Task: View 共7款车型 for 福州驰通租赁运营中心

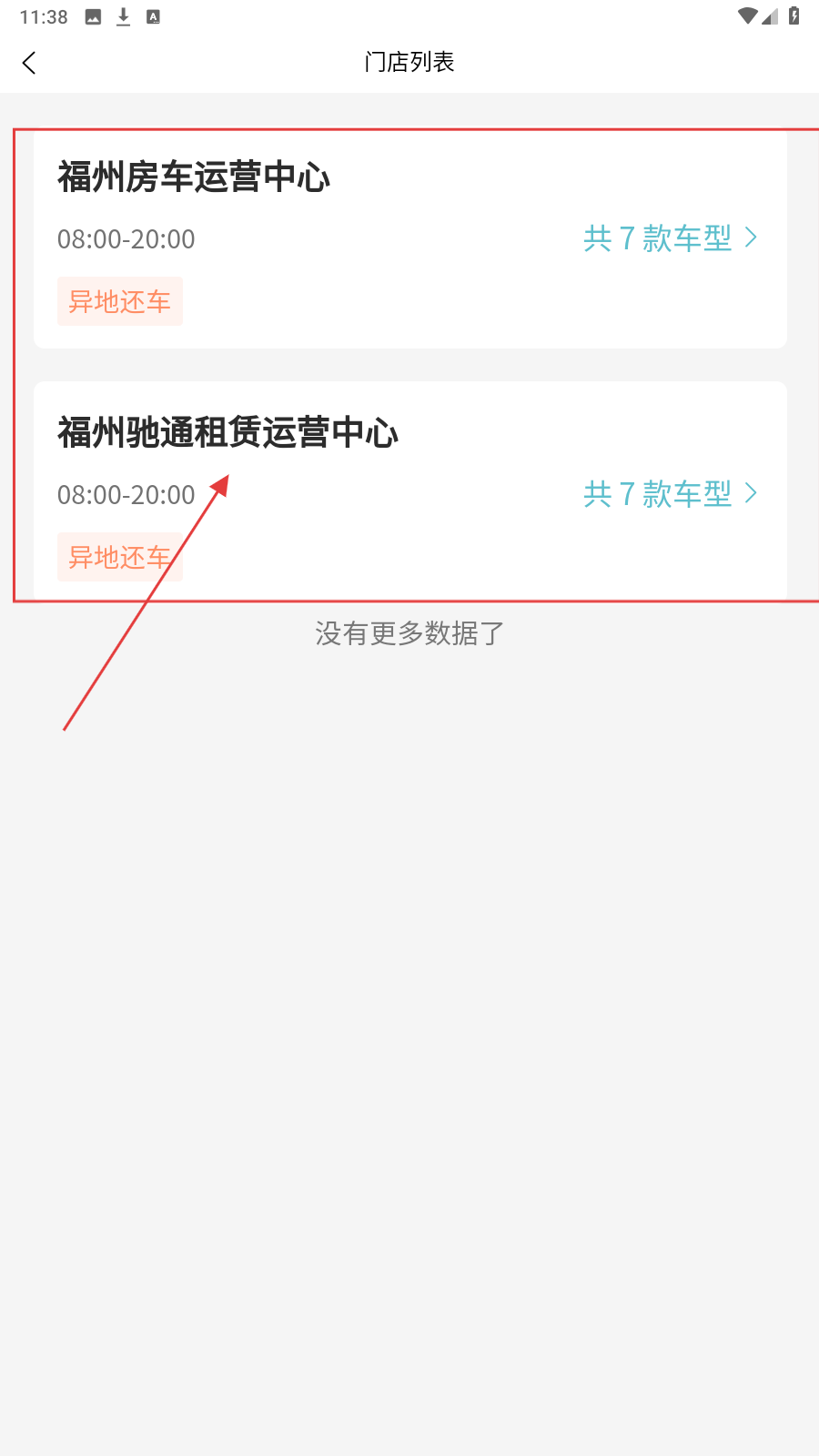Action: 670,494
